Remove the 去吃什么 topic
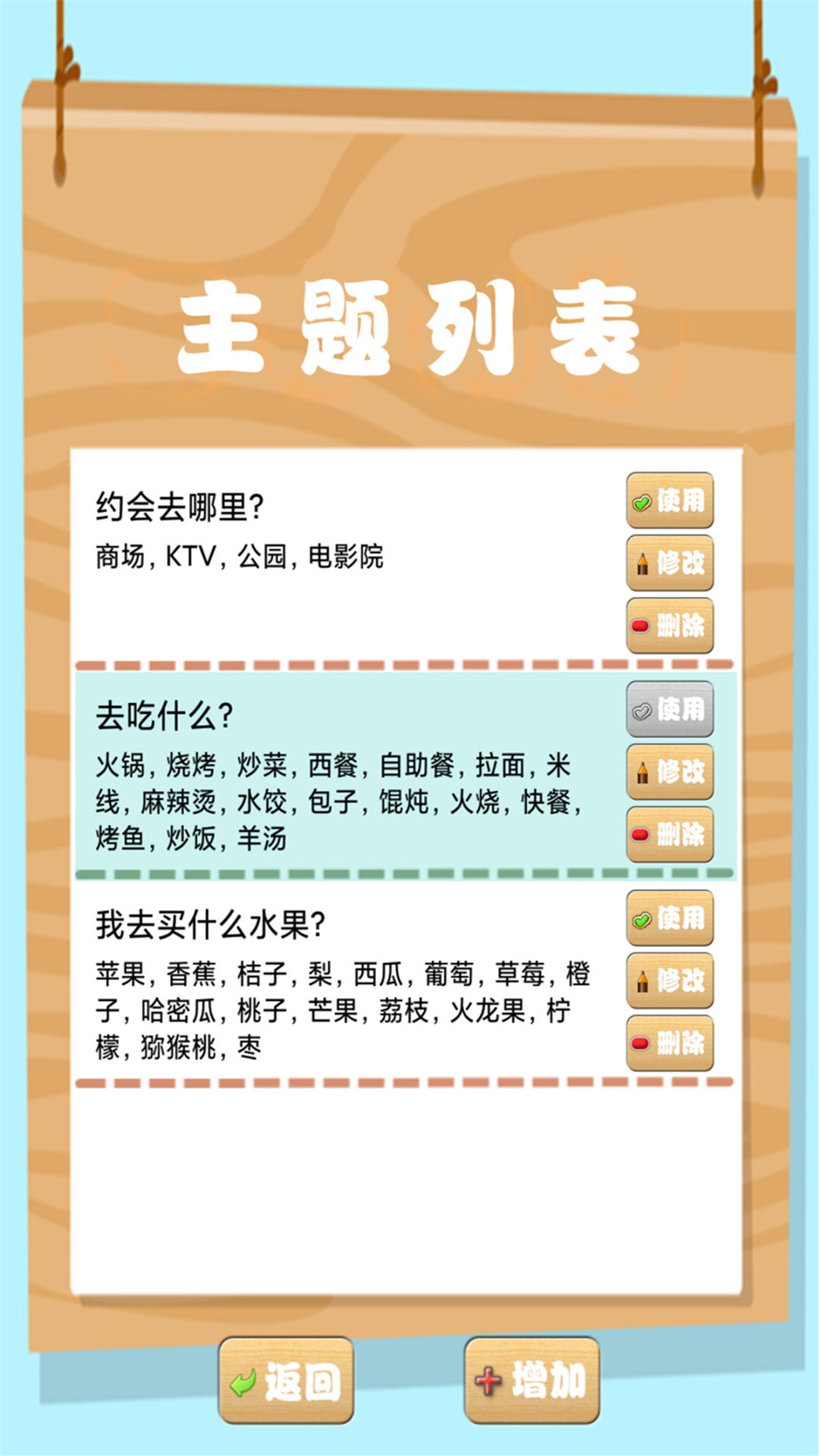819x1456 pixels. [670, 834]
